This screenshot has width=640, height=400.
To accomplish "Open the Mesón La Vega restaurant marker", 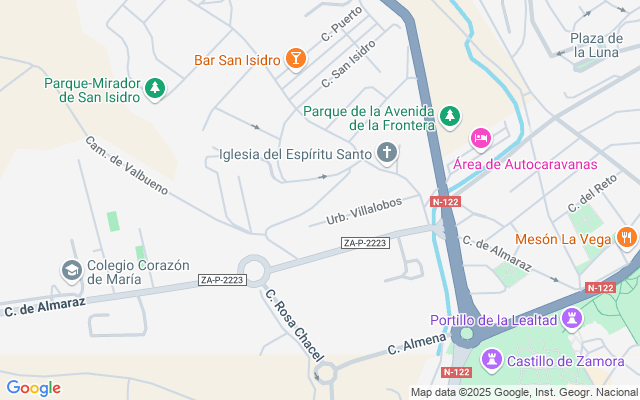I will tap(627, 239).
